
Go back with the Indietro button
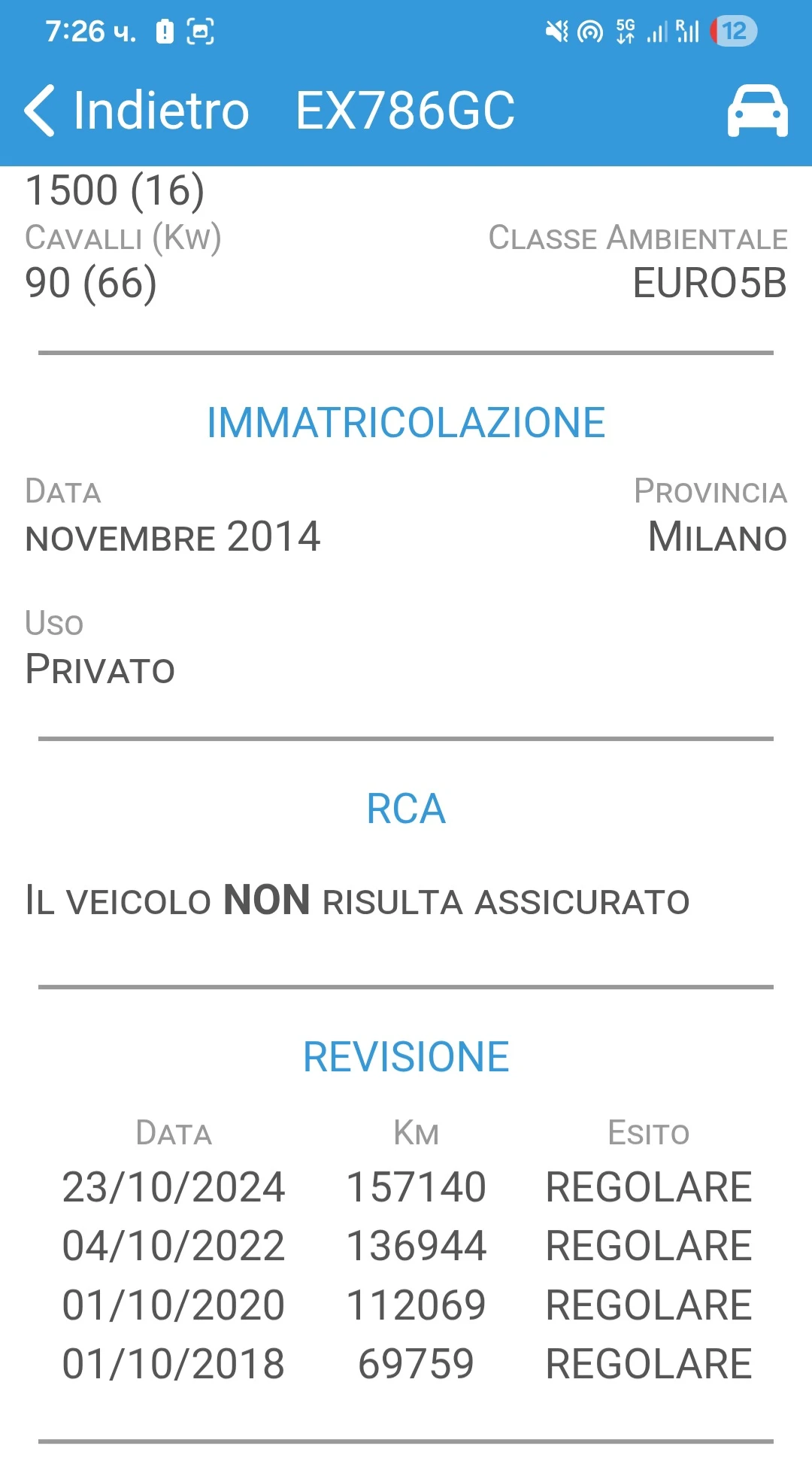point(135,111)
